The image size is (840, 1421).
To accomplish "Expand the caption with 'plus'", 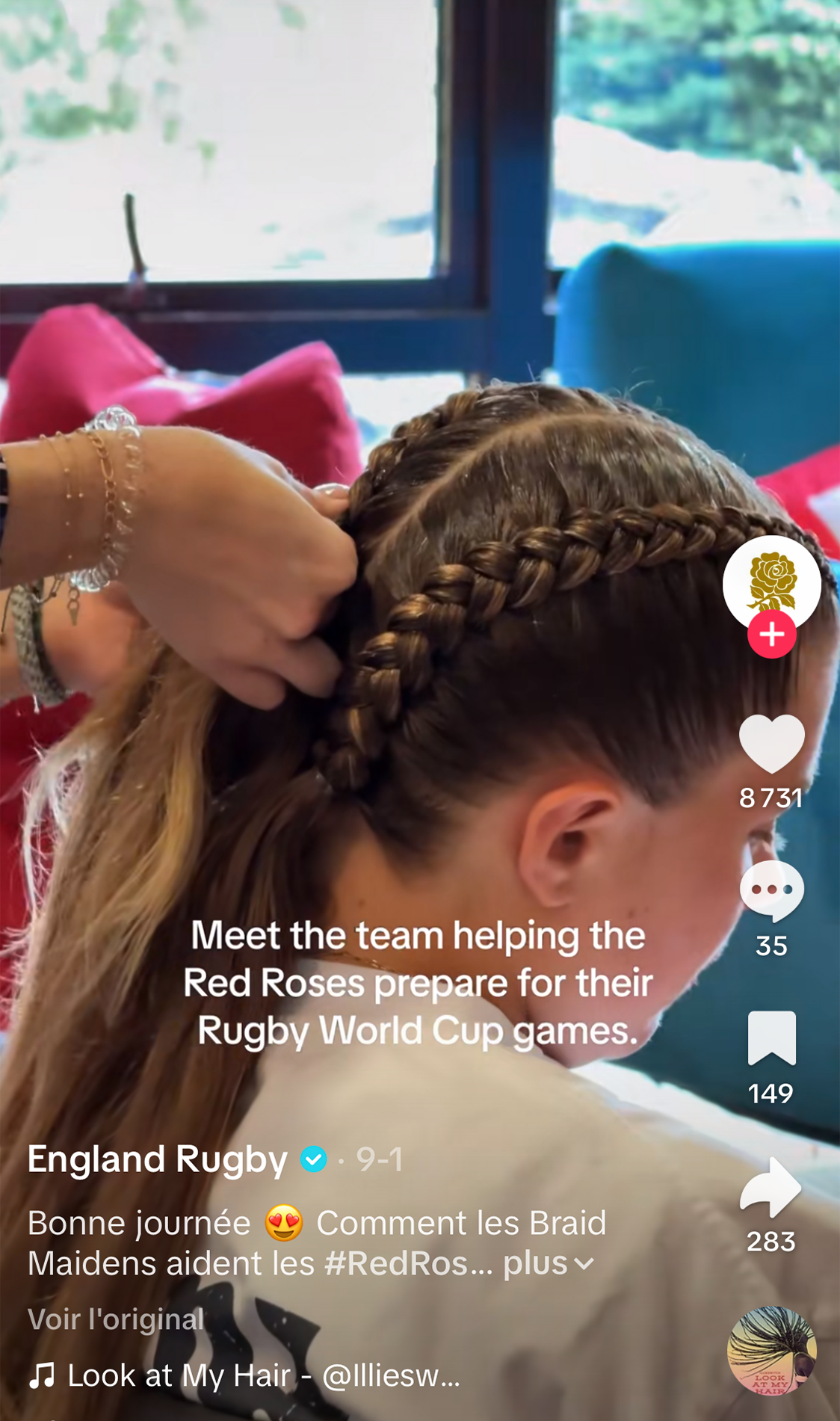I will (x=548, y=1264).
